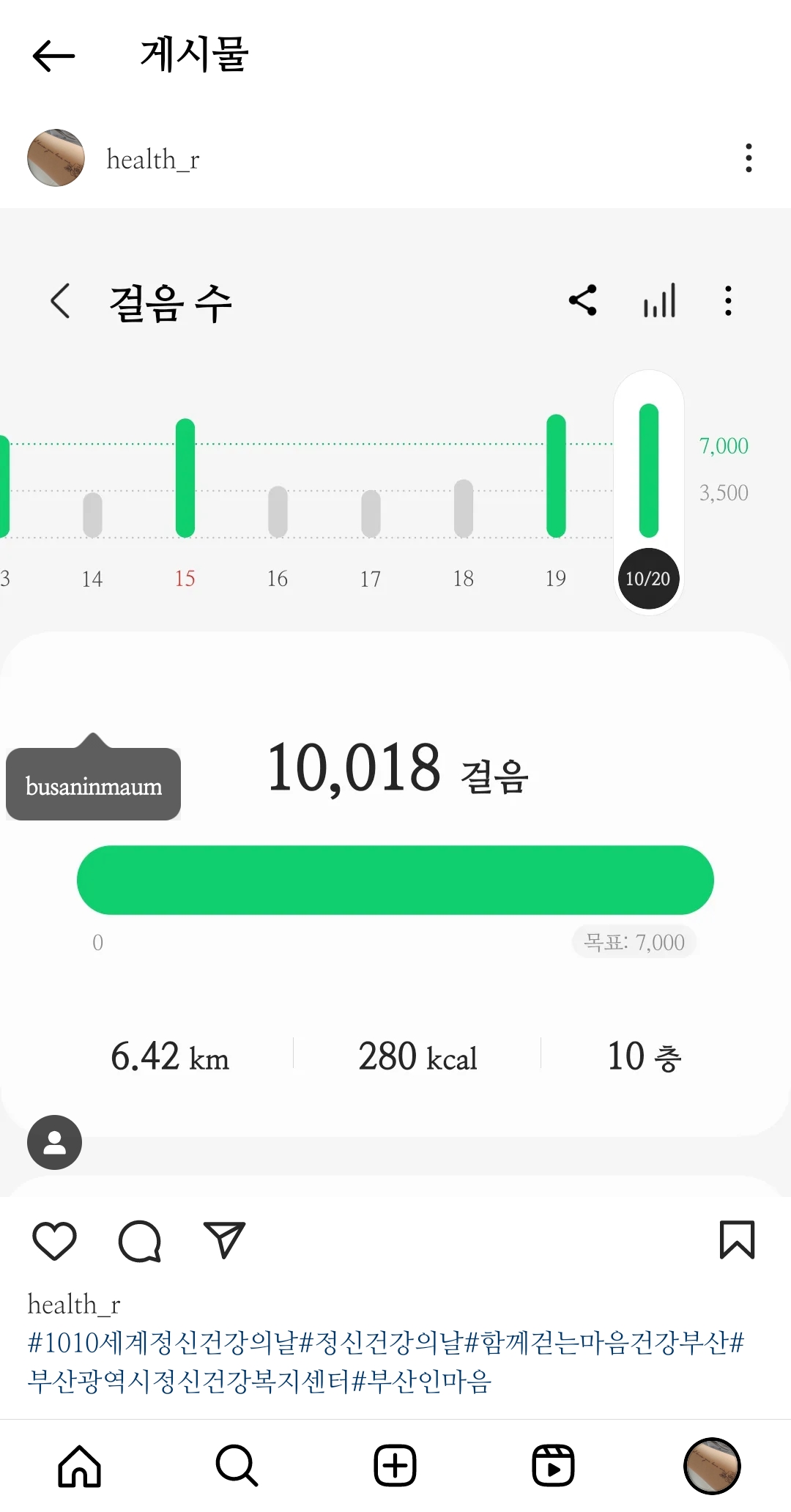Screen dimensions: 791x1512
Task: Open my profile tab
Action: pos(711,1466)
